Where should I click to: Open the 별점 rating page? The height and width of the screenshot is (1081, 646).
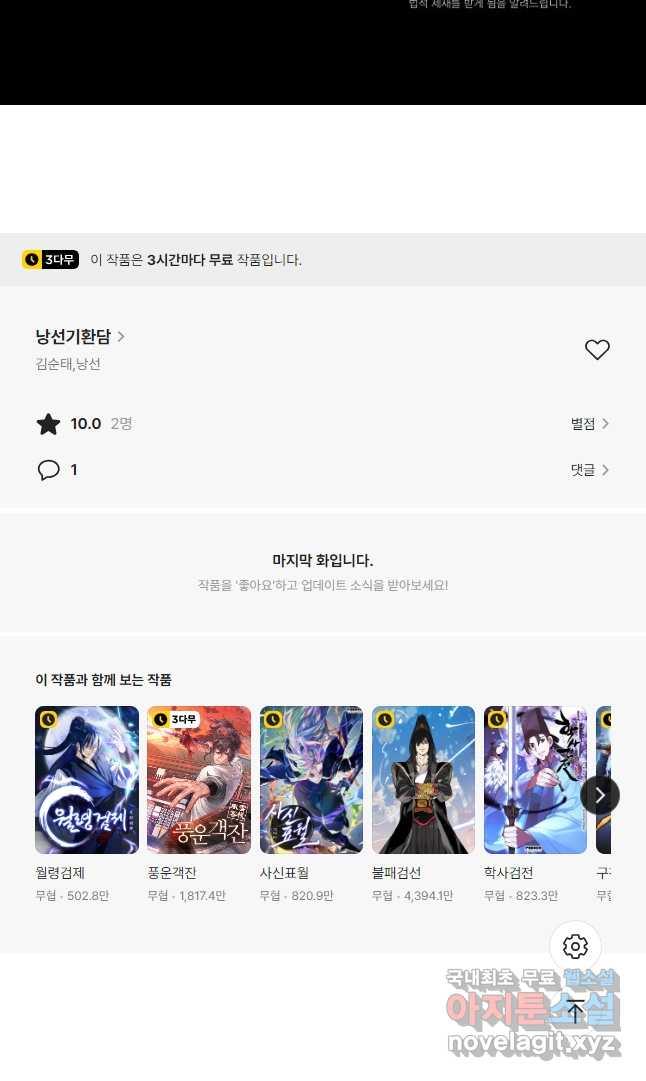point(590,424)
